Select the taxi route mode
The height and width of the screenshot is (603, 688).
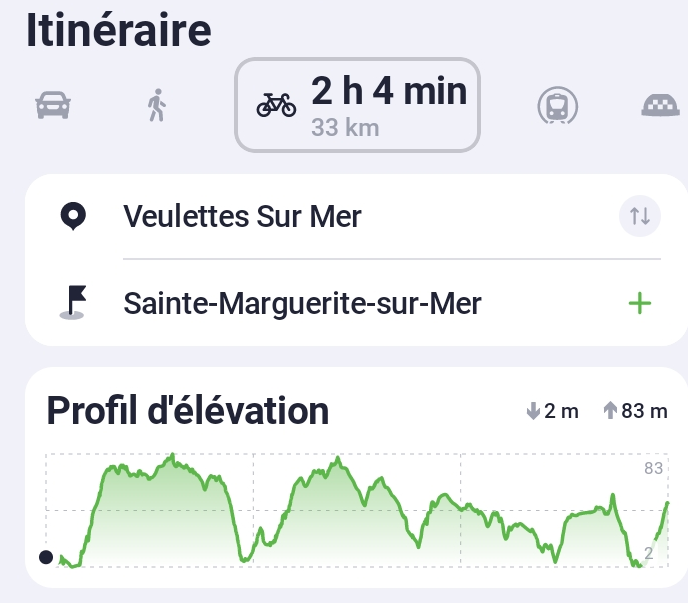660,105
